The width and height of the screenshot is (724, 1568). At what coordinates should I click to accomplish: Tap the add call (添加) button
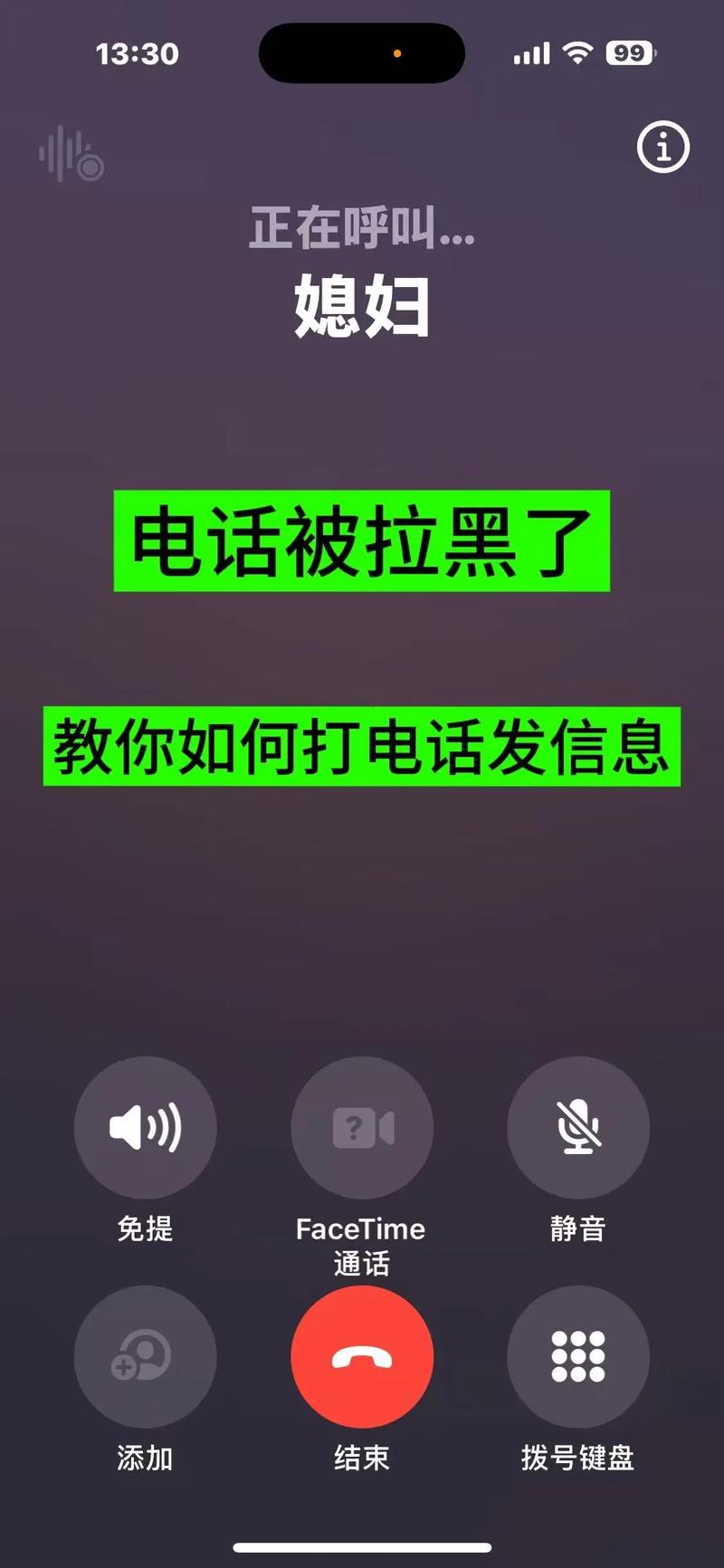tap(145, 1356)
